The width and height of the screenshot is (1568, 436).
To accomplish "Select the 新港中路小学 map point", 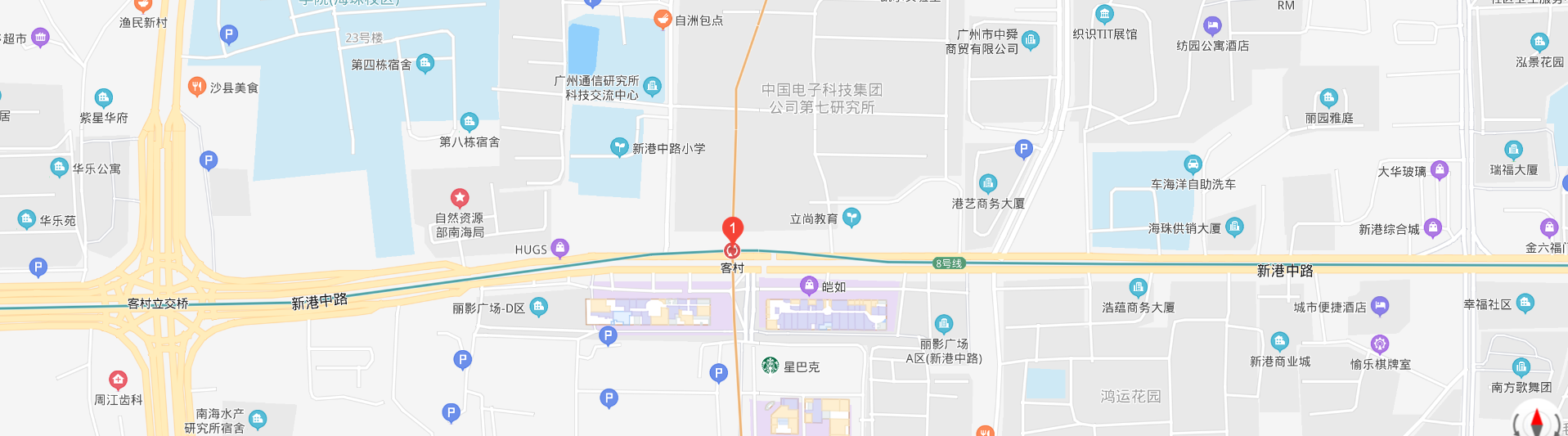I will click(619, 147).
